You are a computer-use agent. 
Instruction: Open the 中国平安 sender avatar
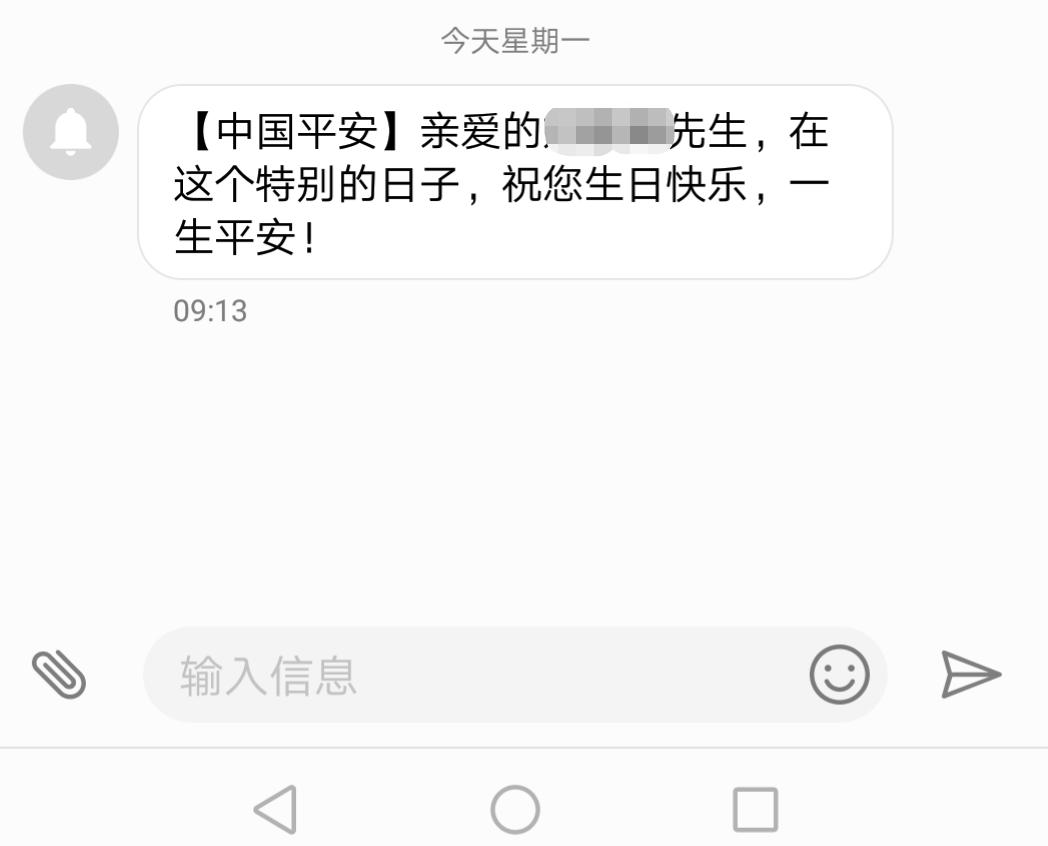[71, 132]
